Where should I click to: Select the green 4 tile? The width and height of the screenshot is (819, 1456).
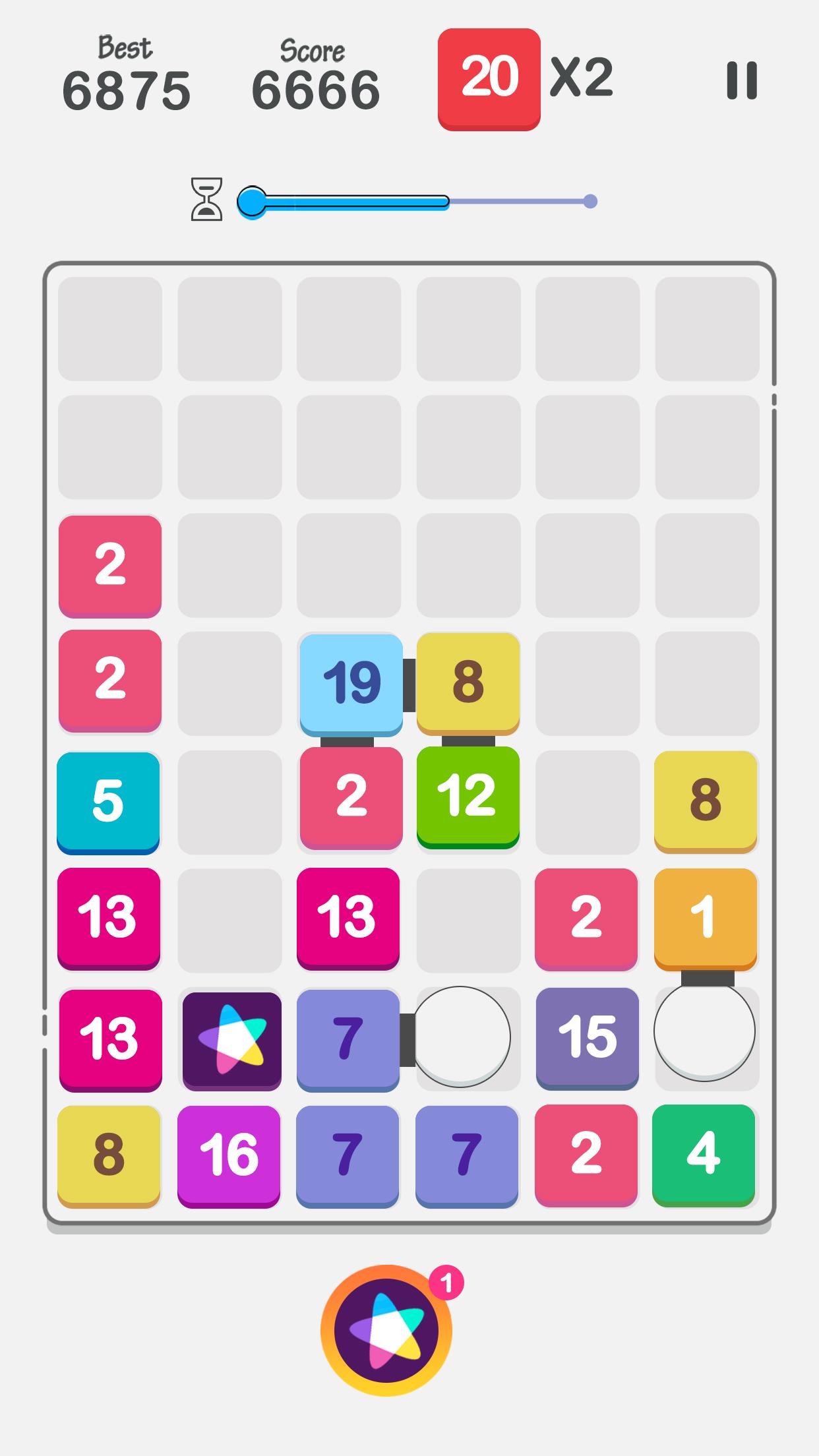point(704,1154)
